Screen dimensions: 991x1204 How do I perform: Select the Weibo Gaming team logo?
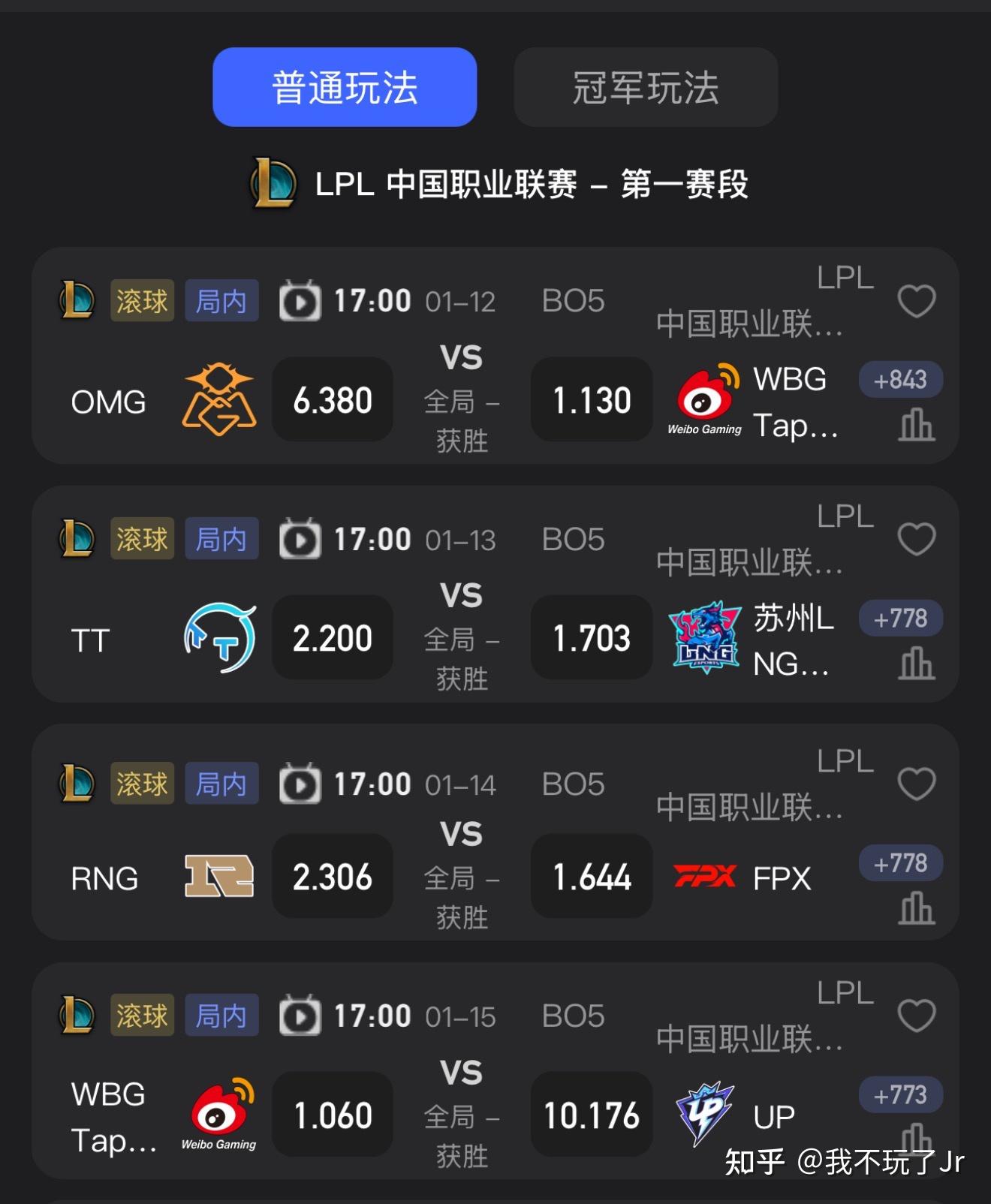click(704, 400)
